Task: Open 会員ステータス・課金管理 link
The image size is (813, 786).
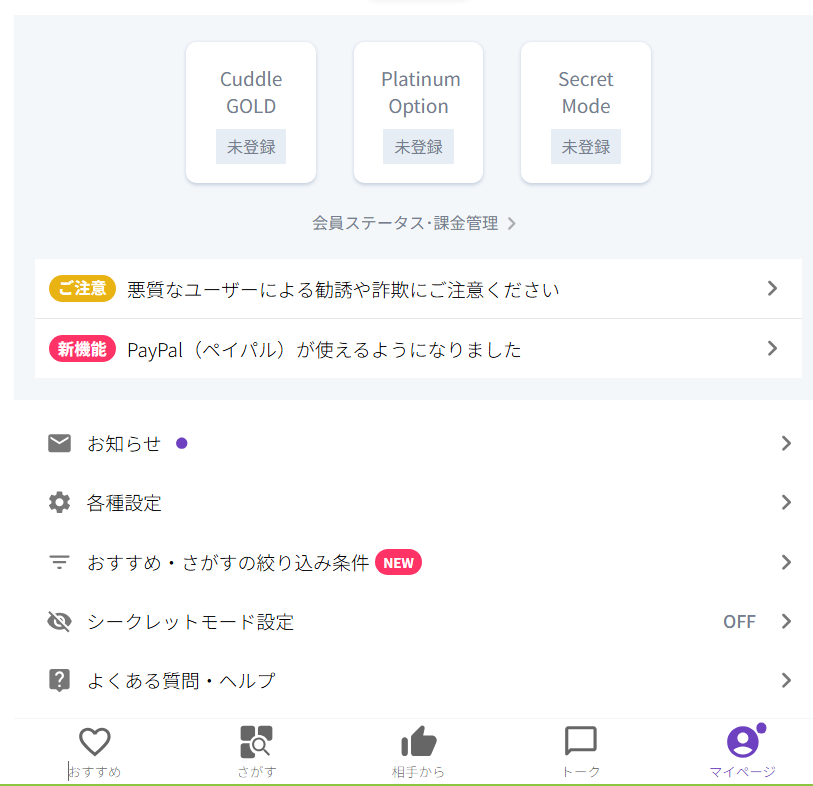Action: pyautogui.click(x=414, y=223)
